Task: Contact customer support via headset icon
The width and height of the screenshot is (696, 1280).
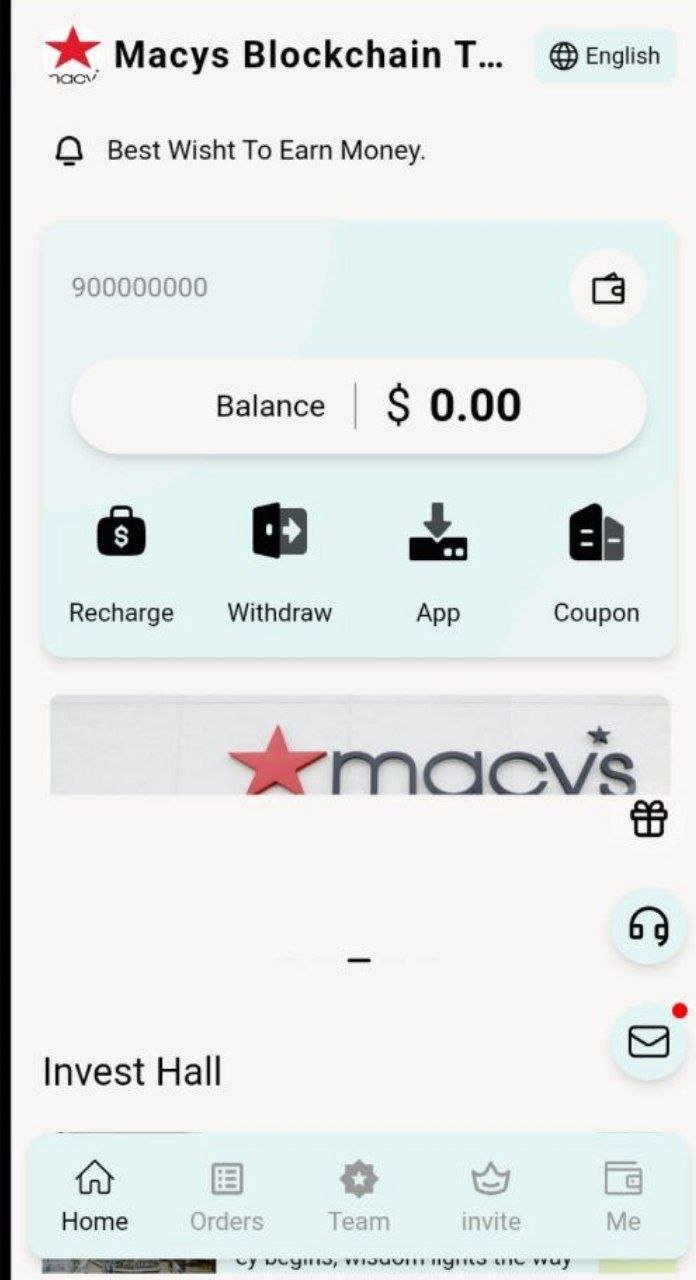Action: pos(648,927)
